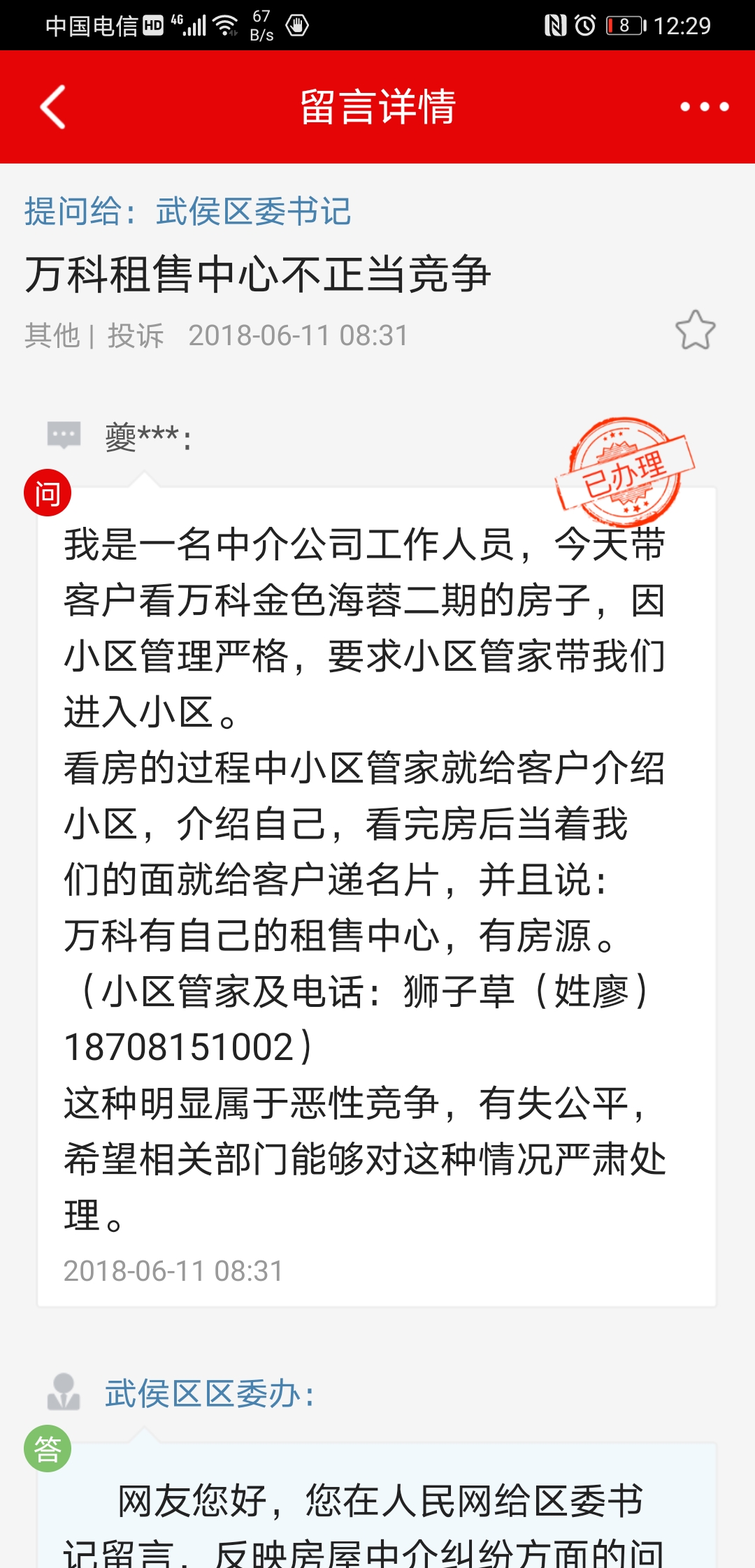
Task: Open the three-dot overflow menu
Action: tap(704, 107)
